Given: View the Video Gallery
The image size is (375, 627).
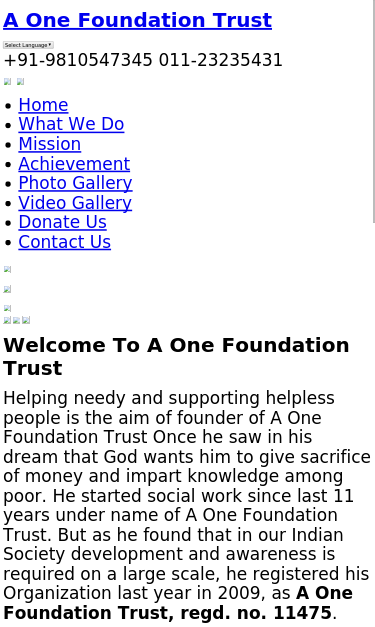Looking at the screenshot, I should pyautogui.click(x=75, y=203).
